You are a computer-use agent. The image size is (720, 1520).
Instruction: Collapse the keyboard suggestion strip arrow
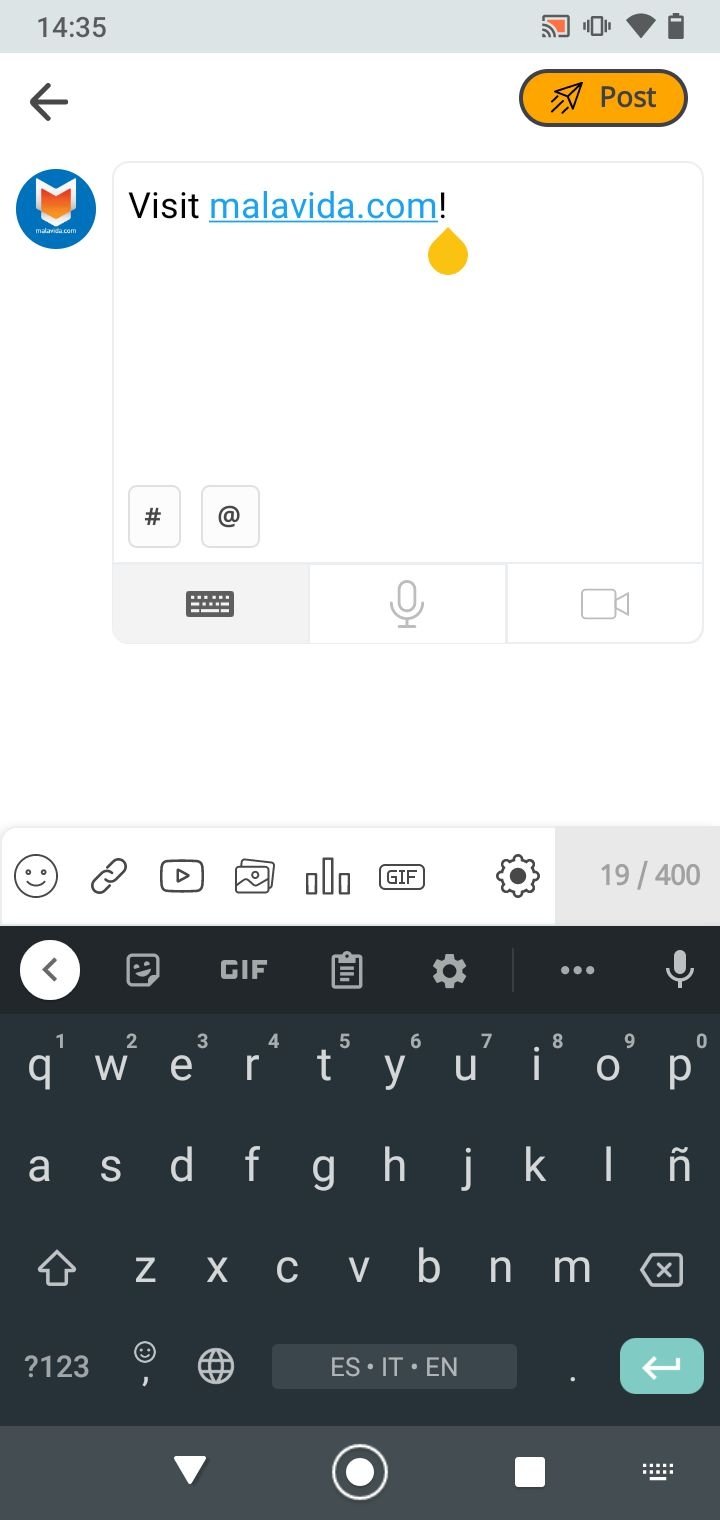50,970
